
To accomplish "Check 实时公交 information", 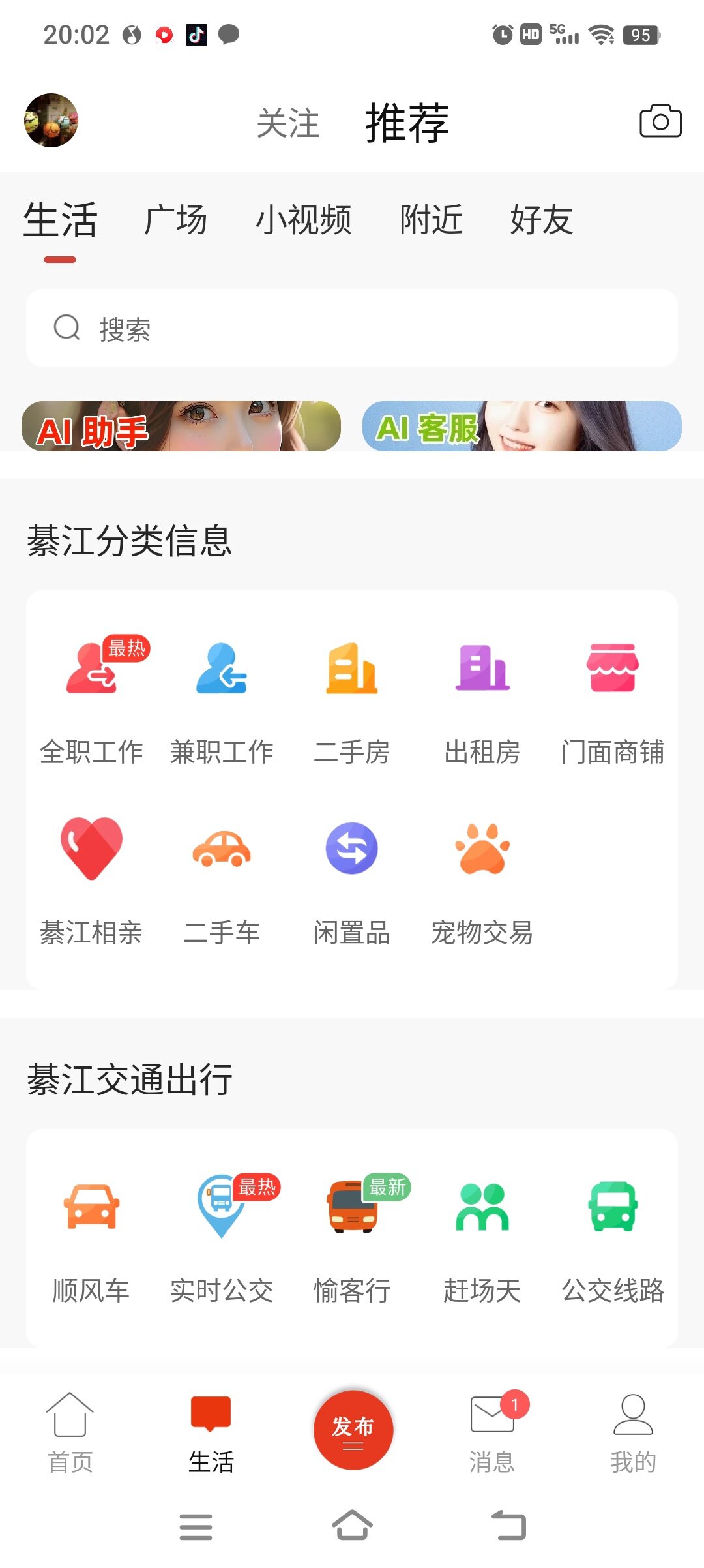I will pyautogui.click(x=222, y=1236).
